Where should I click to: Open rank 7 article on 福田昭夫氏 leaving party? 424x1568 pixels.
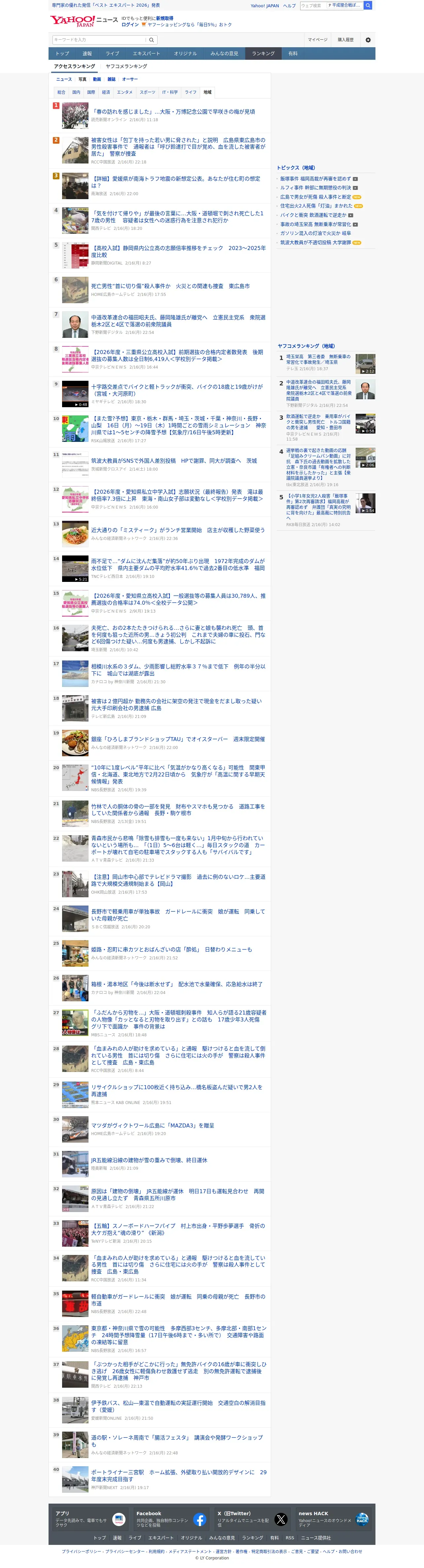178,321
